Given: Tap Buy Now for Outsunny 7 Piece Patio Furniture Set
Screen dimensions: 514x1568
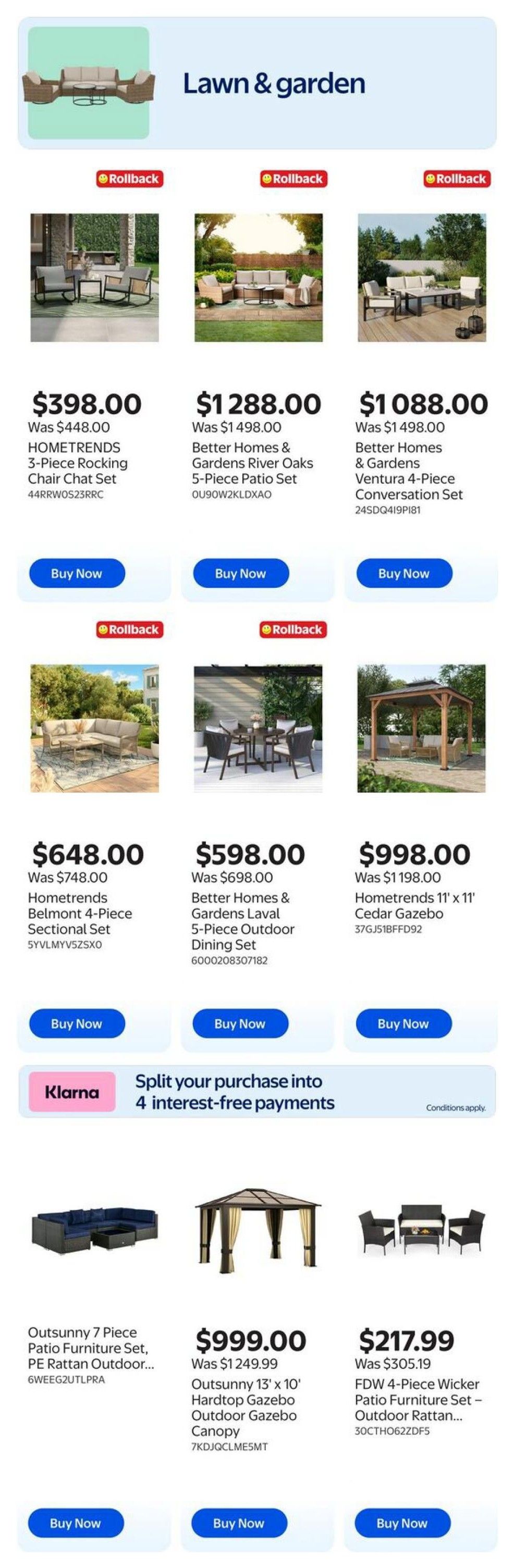Looking at the screenshot, I should pos(76,1523).
